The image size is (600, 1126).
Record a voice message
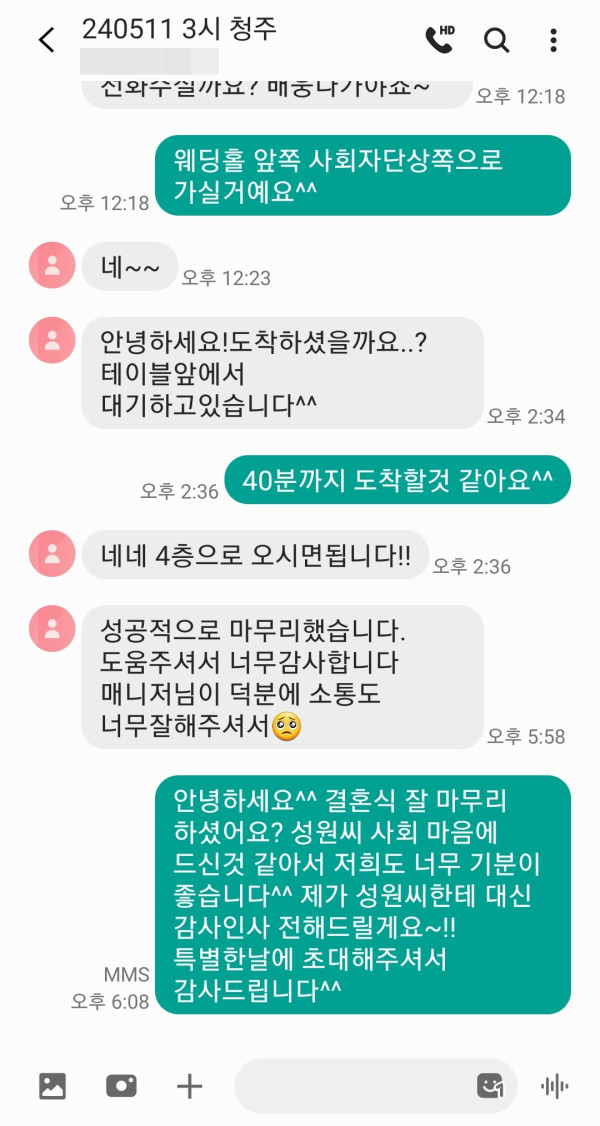(x=554, y=1086)
